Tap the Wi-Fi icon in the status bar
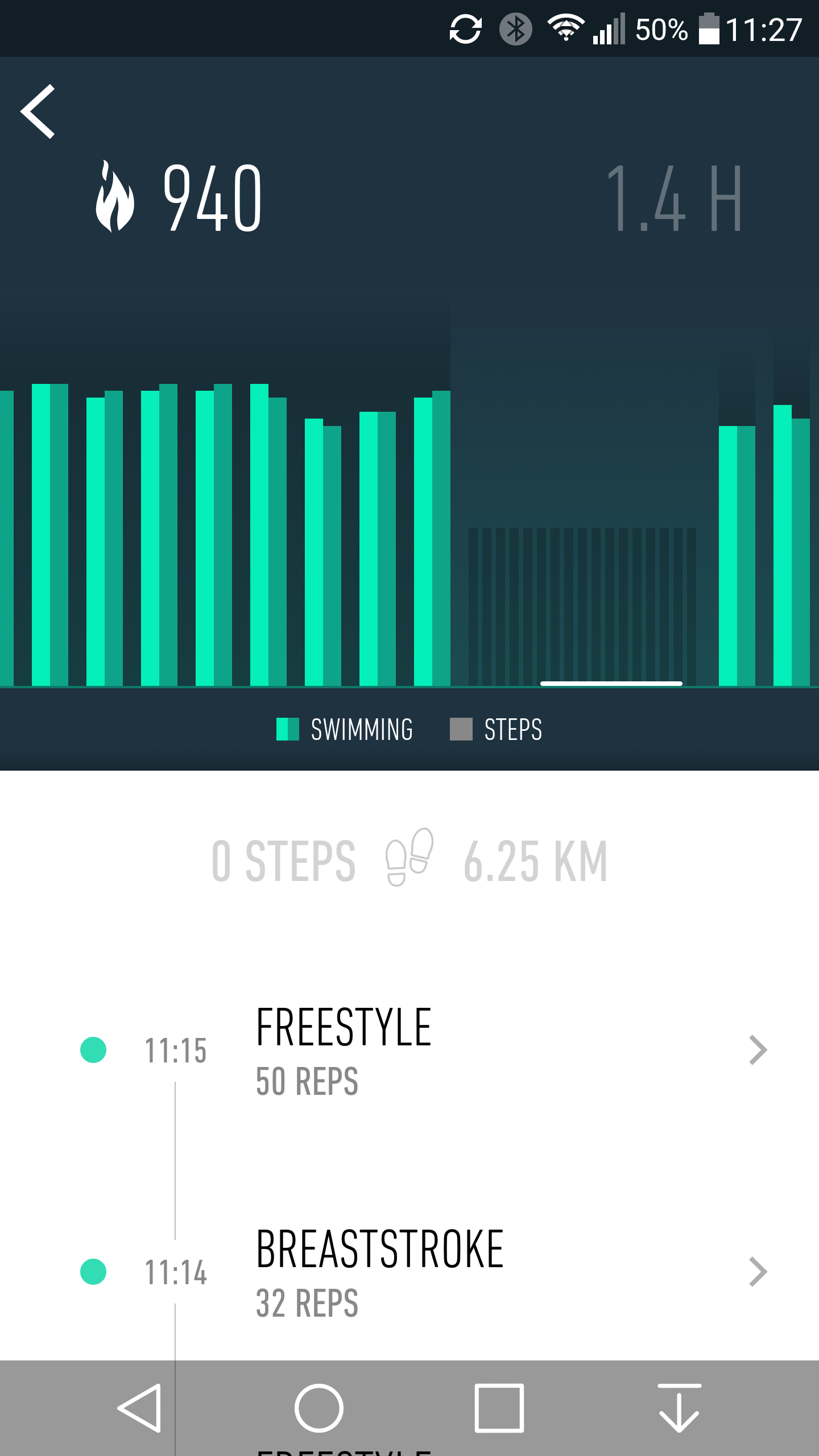Image resolution: width=819 pixels, height=1456 pixels. pos(565,30)
